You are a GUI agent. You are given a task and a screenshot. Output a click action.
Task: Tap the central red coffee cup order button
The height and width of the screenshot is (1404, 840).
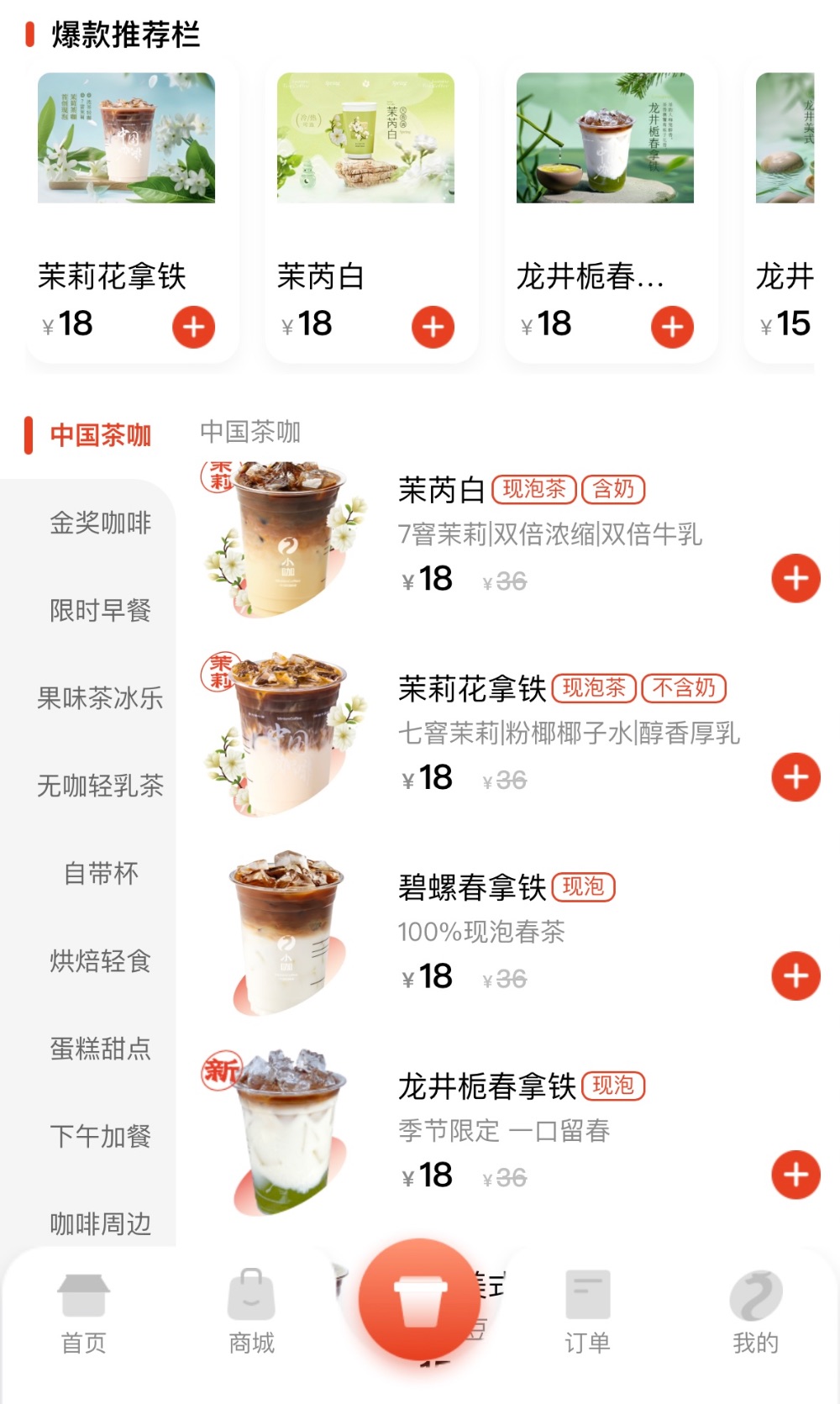(x=418, y=1299)
